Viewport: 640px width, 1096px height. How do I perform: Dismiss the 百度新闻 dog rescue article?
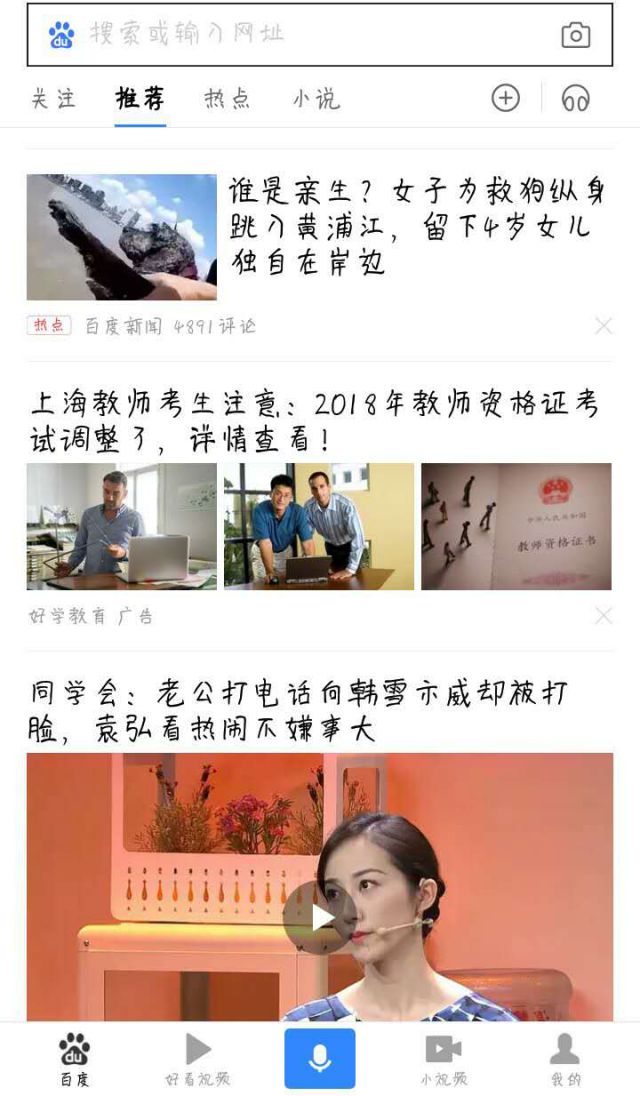(603, 326)
